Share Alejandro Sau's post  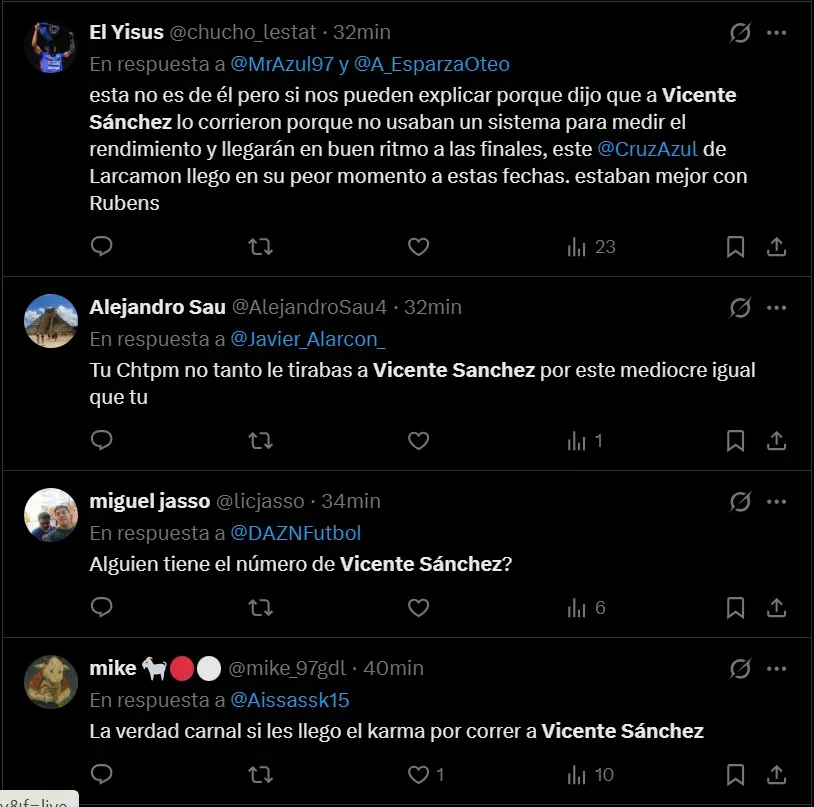(776, 440)
